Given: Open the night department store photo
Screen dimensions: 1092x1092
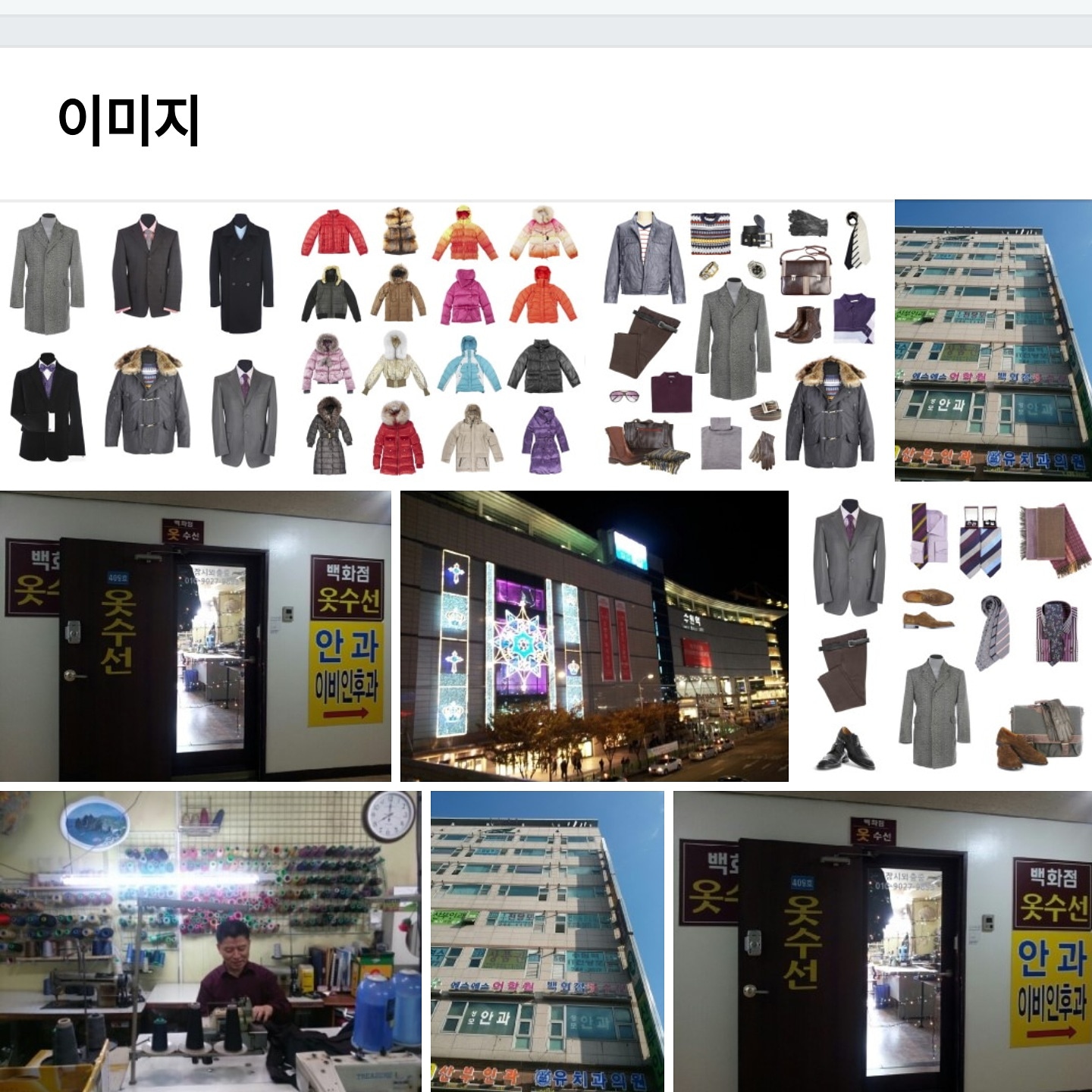Looking at the screenshot, I should pyautogui.click(x=595, y=636).
